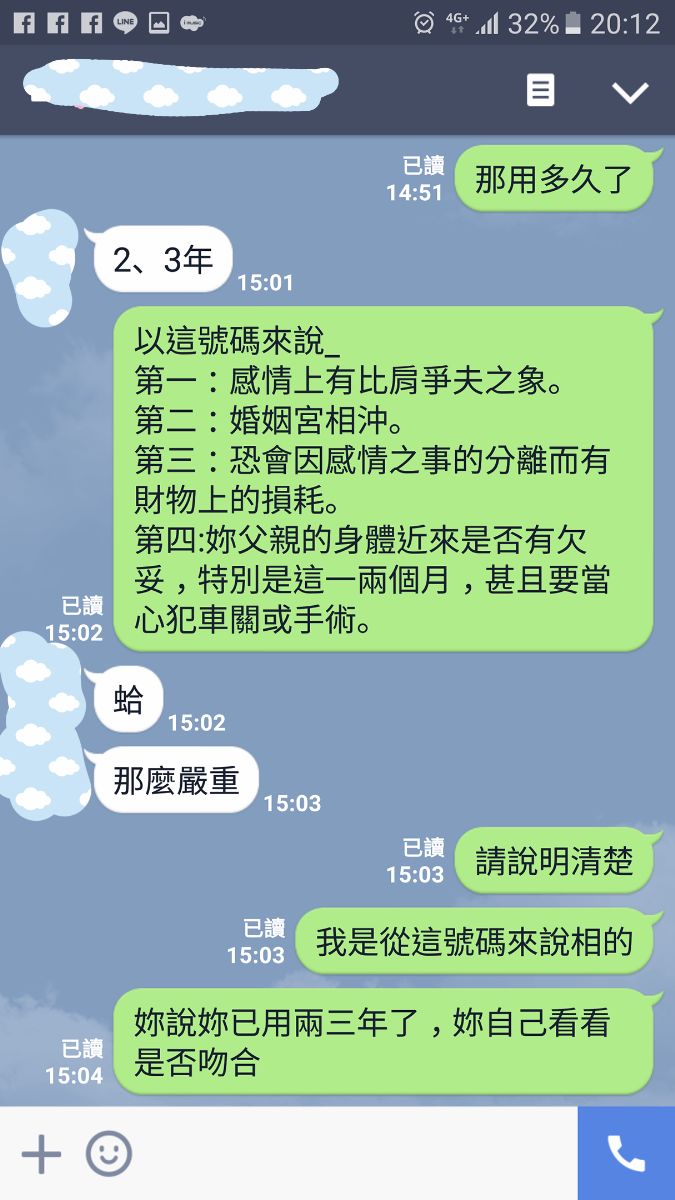Open the notes icon in header
The height and width of the screenshot is (1200, 675).
tap(540, 91)
